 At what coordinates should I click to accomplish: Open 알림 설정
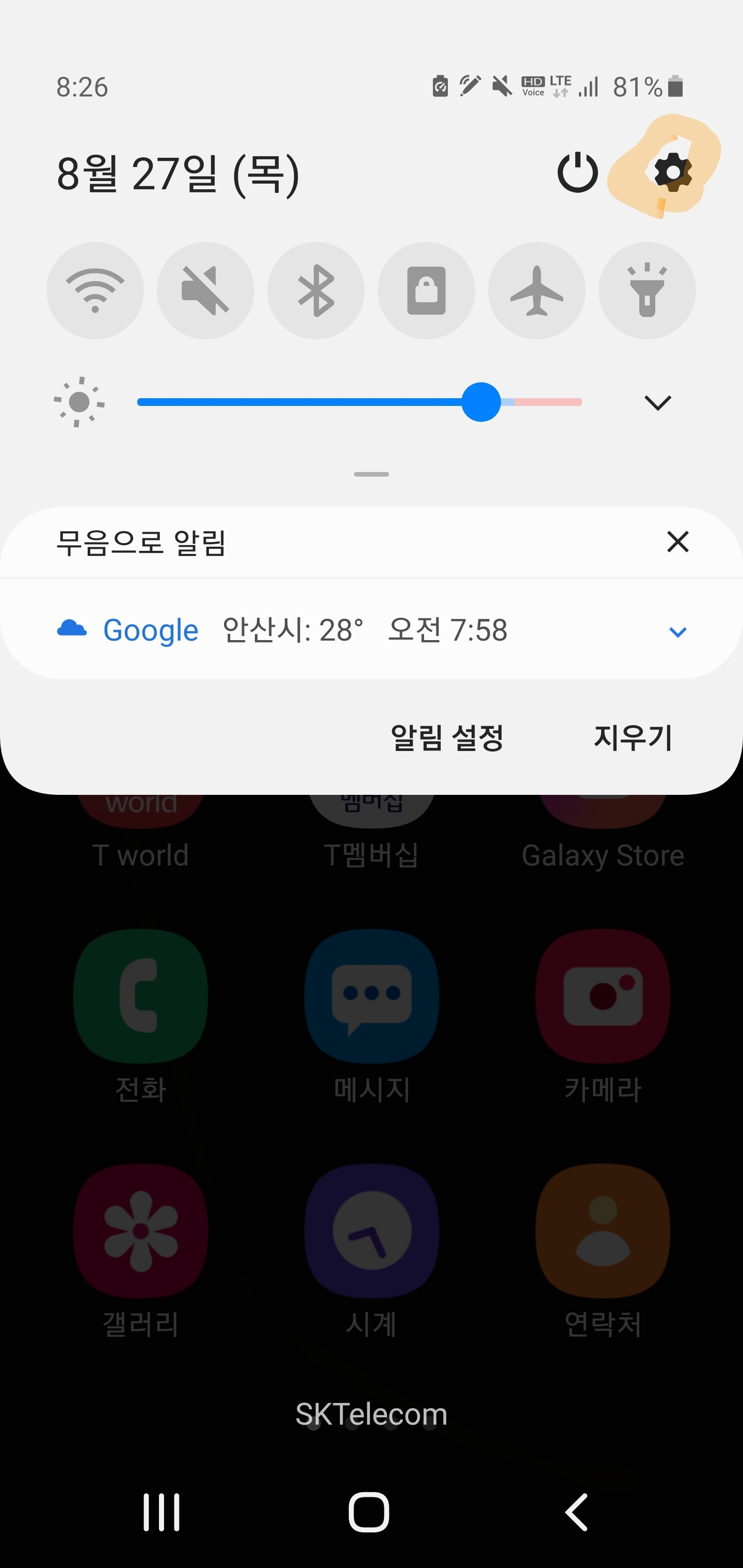(x=447, y=737)
